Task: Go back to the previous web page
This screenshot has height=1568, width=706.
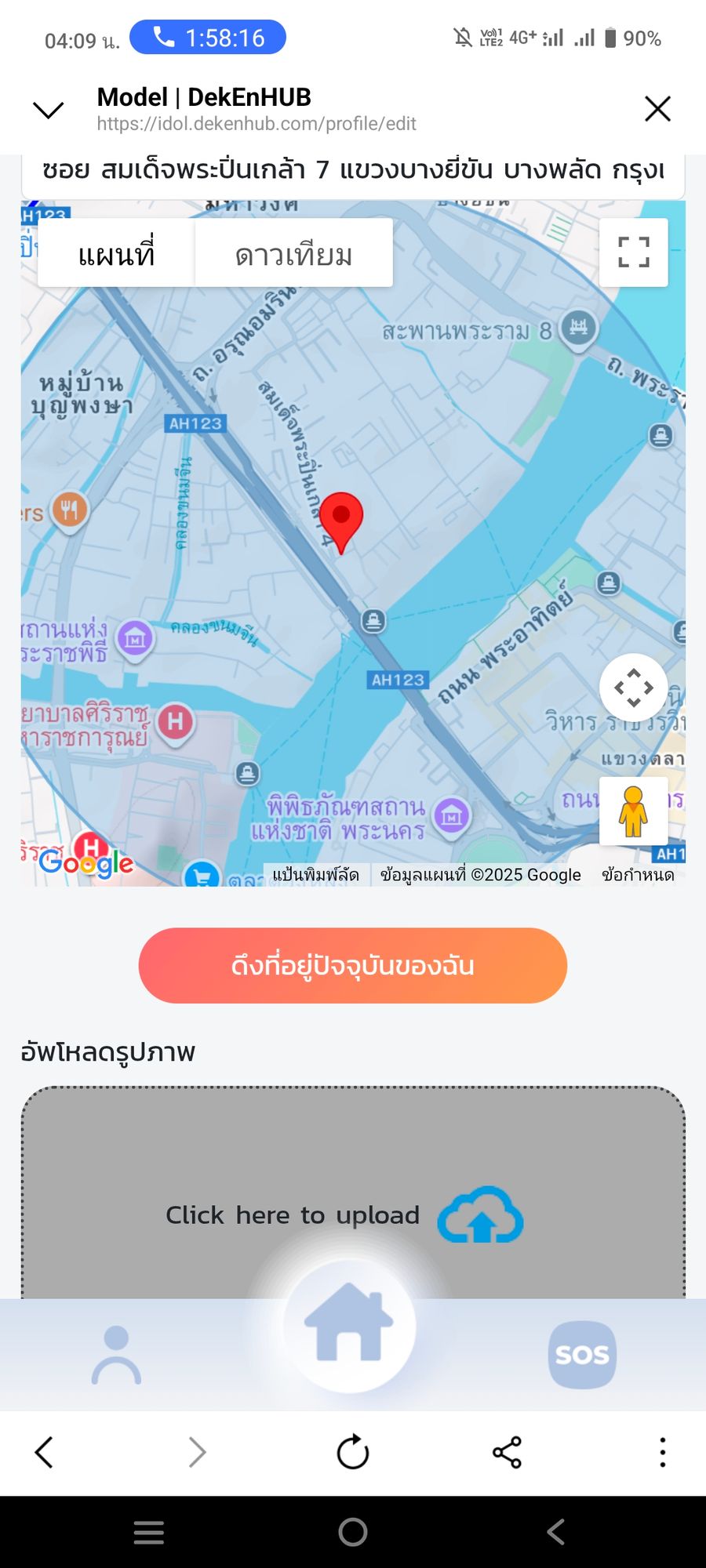Action: tap(45, 1453)
